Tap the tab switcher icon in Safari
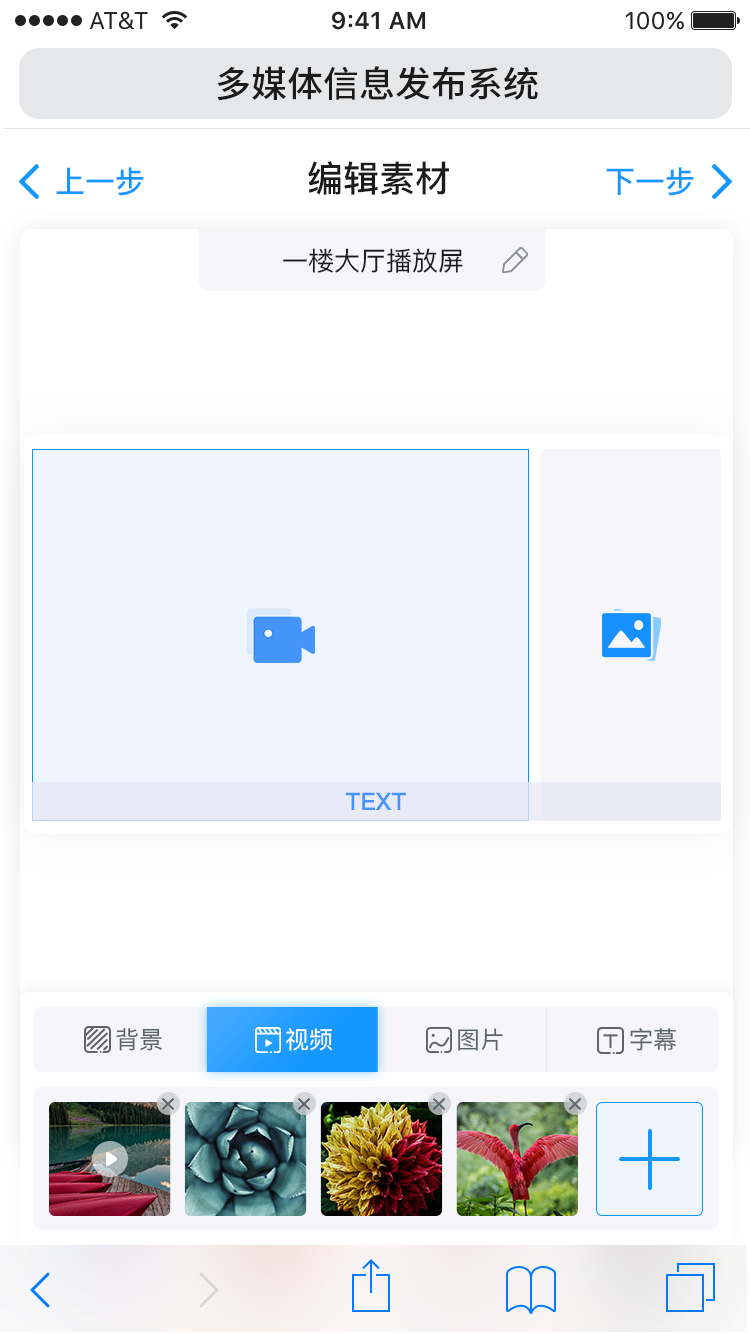Image resolution: width=750 pixels, height=1334 pixels. (x=688, y=1289)
